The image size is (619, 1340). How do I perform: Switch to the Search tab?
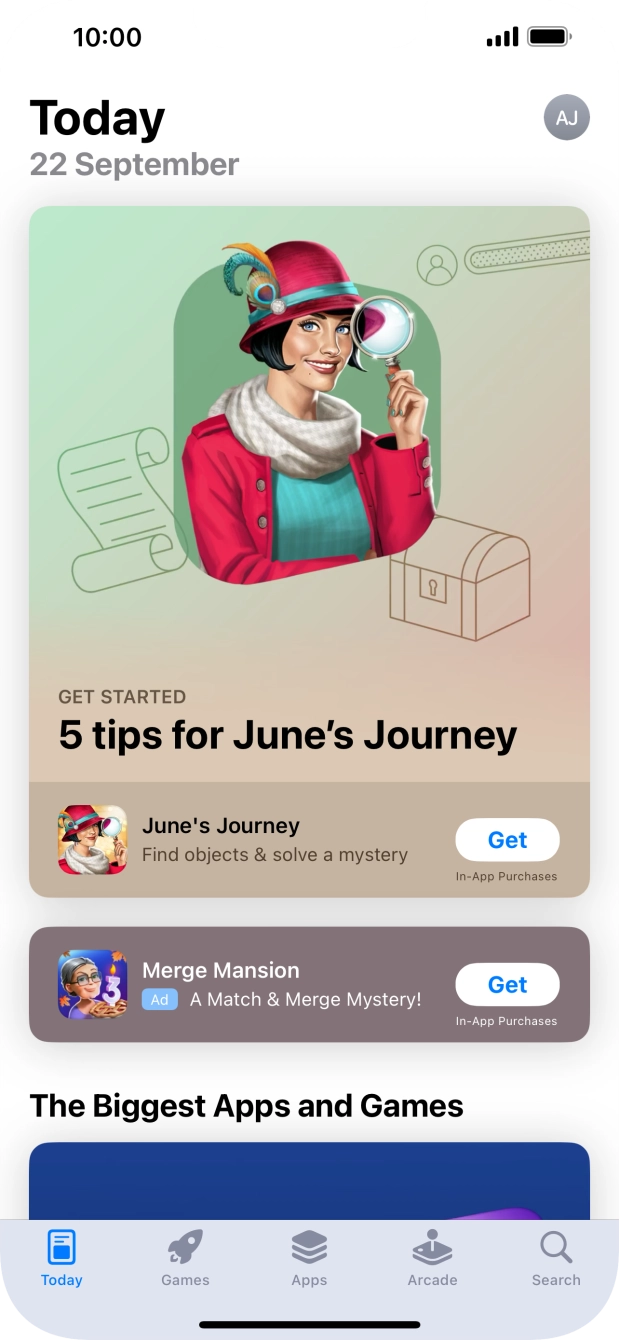tap(556, 1258)
